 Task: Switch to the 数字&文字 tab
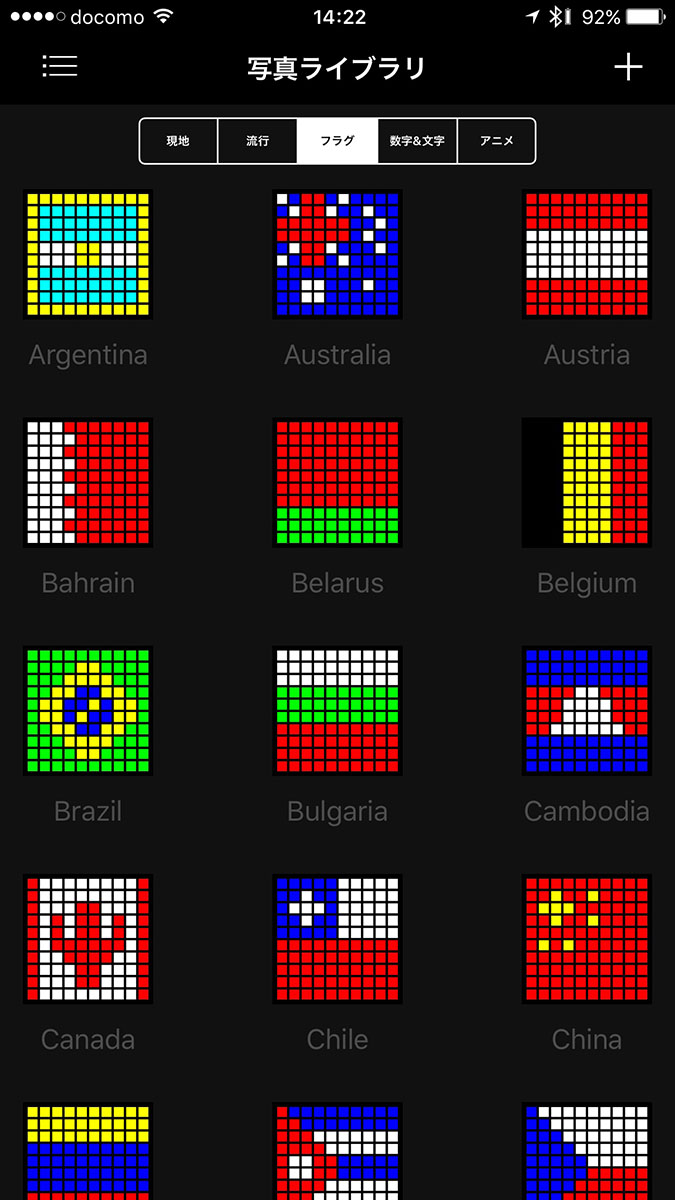pyautogui.click(x=417, y=141)
